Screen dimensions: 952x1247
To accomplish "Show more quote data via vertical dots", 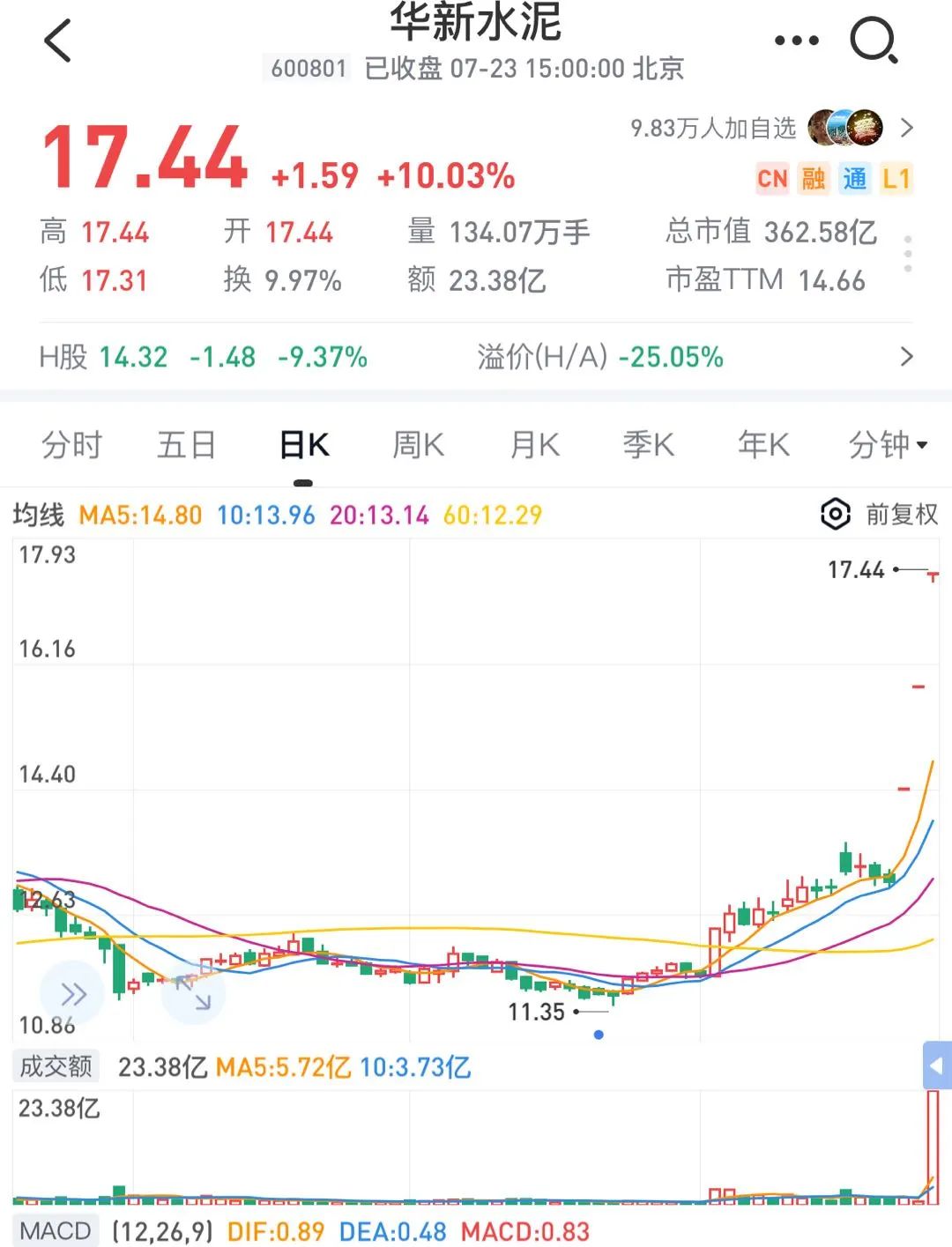I will coord(908,255).
